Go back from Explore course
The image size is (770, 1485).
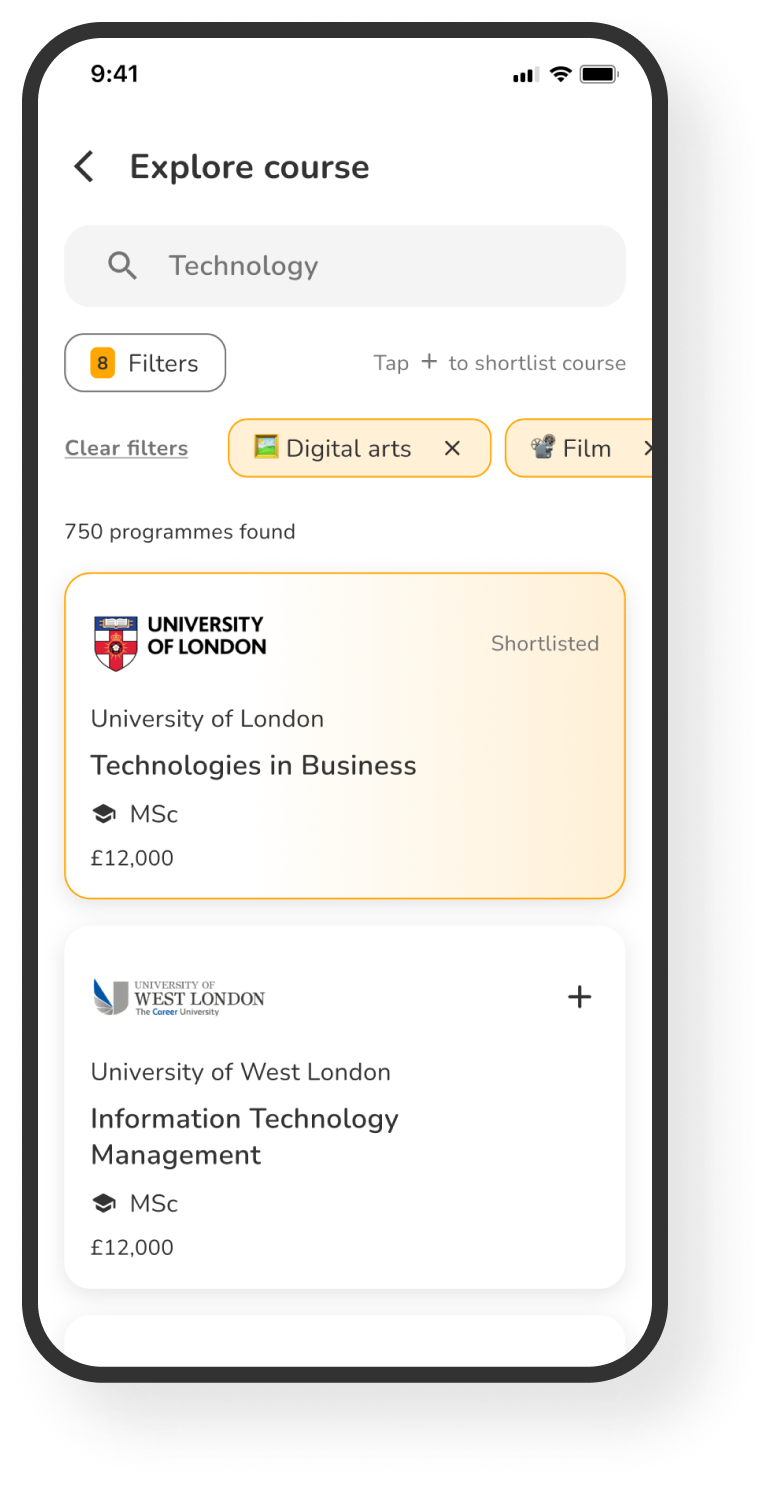point(85,167)
